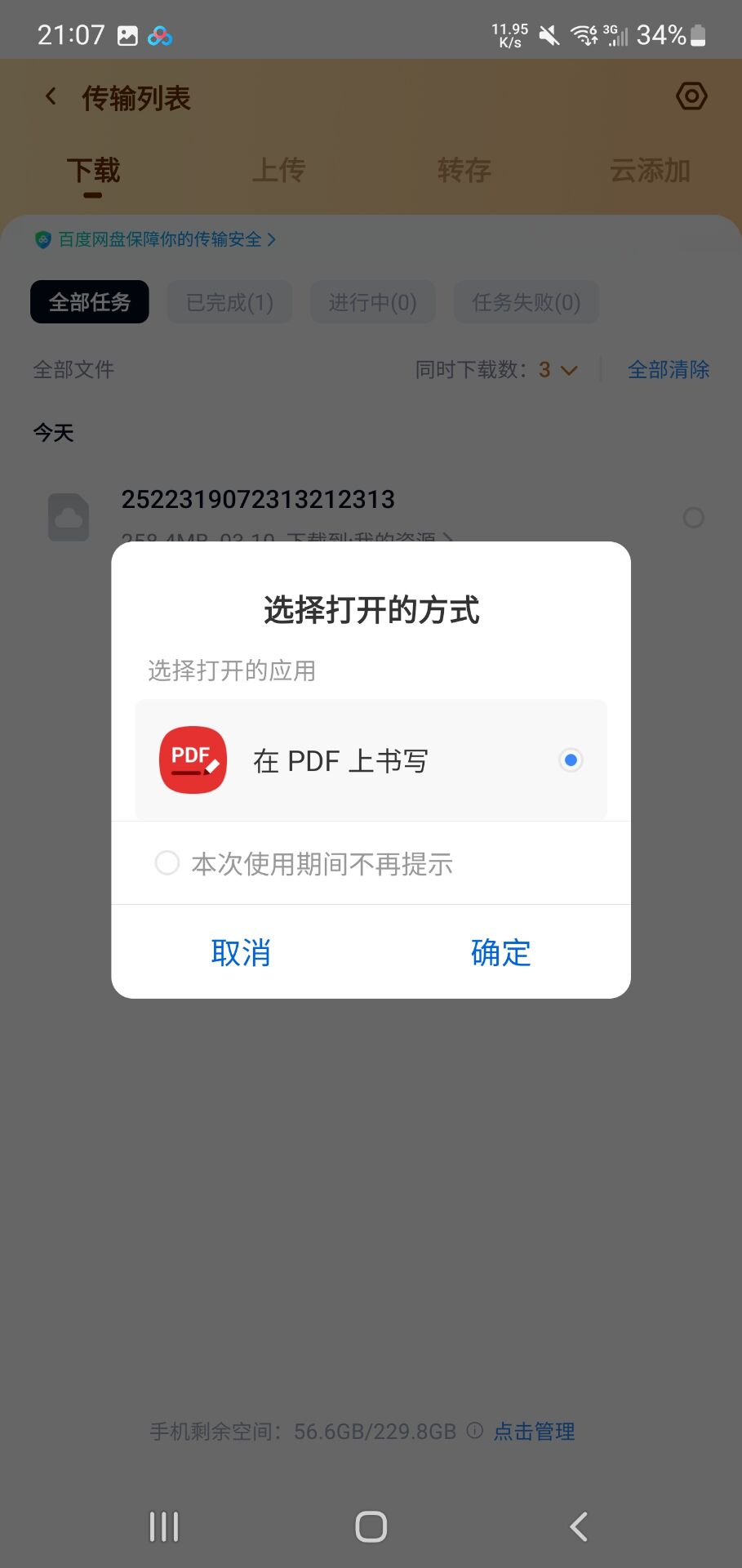Go to the system home screen
Viewport: 742px width, 1568px height.
coord(371,1526)
